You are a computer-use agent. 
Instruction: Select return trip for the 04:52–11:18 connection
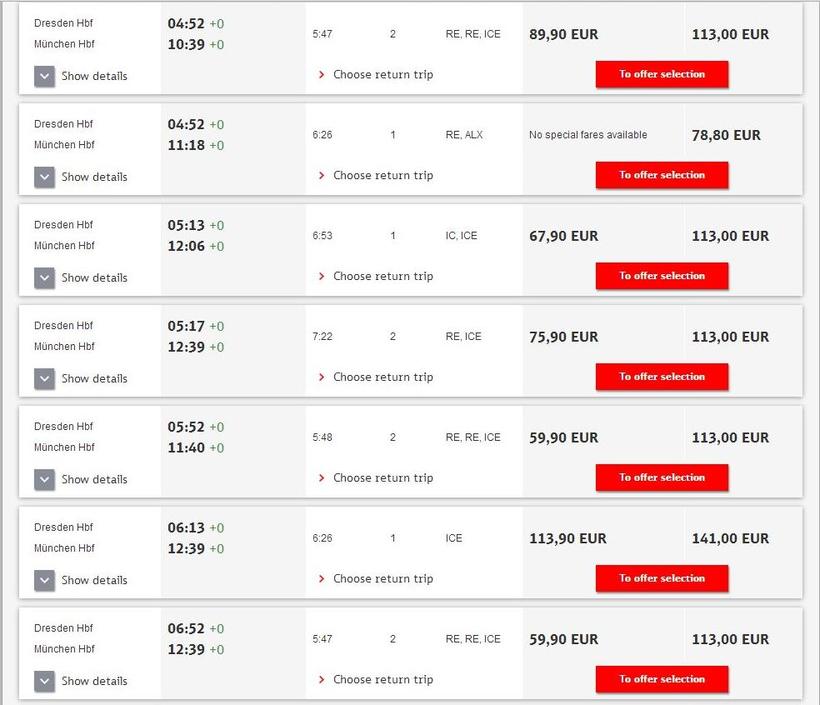pos(382,176)
